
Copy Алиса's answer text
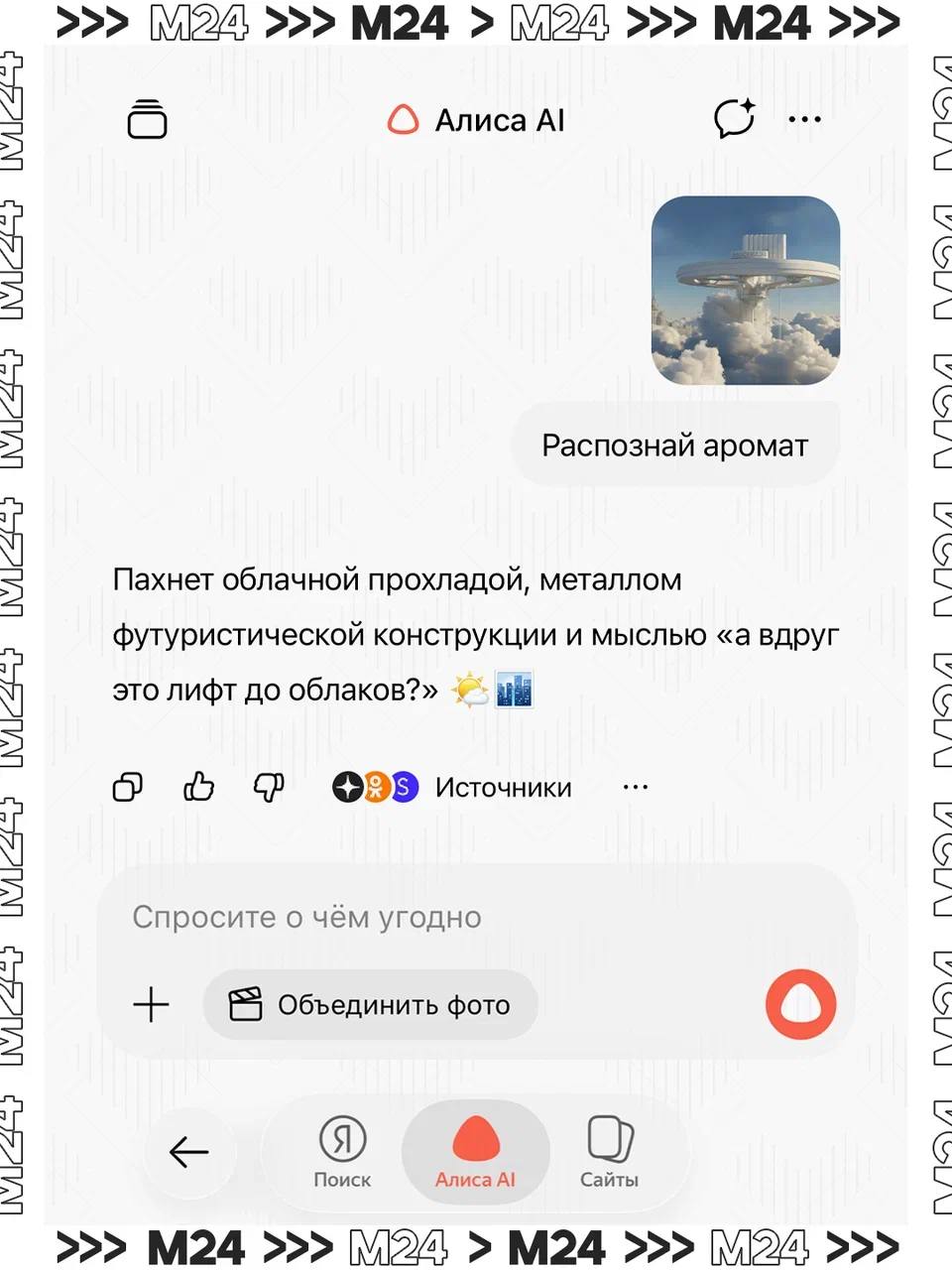tap(128, 787)
